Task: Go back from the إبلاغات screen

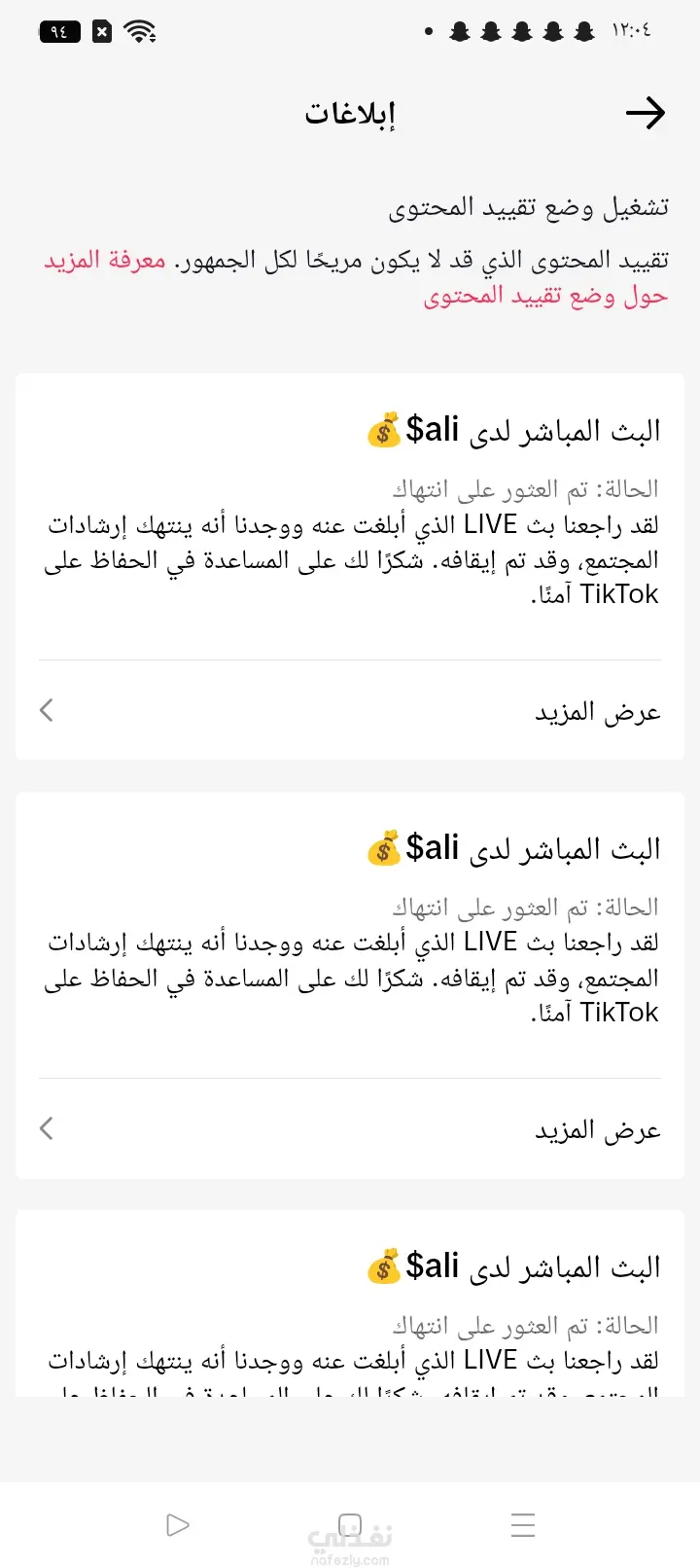Action: tap(645, 113)
